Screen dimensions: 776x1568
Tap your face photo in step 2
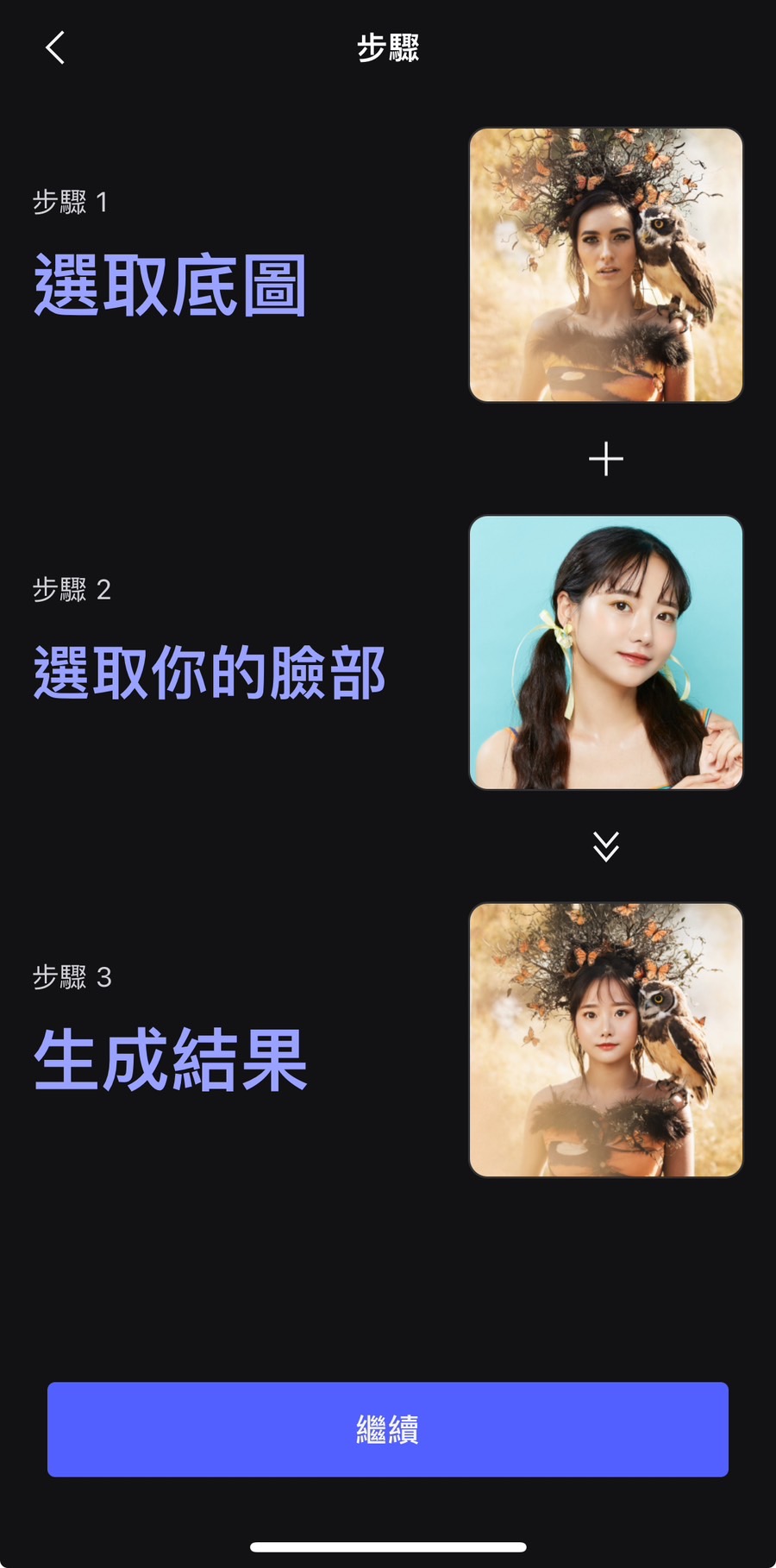(604, 653)
